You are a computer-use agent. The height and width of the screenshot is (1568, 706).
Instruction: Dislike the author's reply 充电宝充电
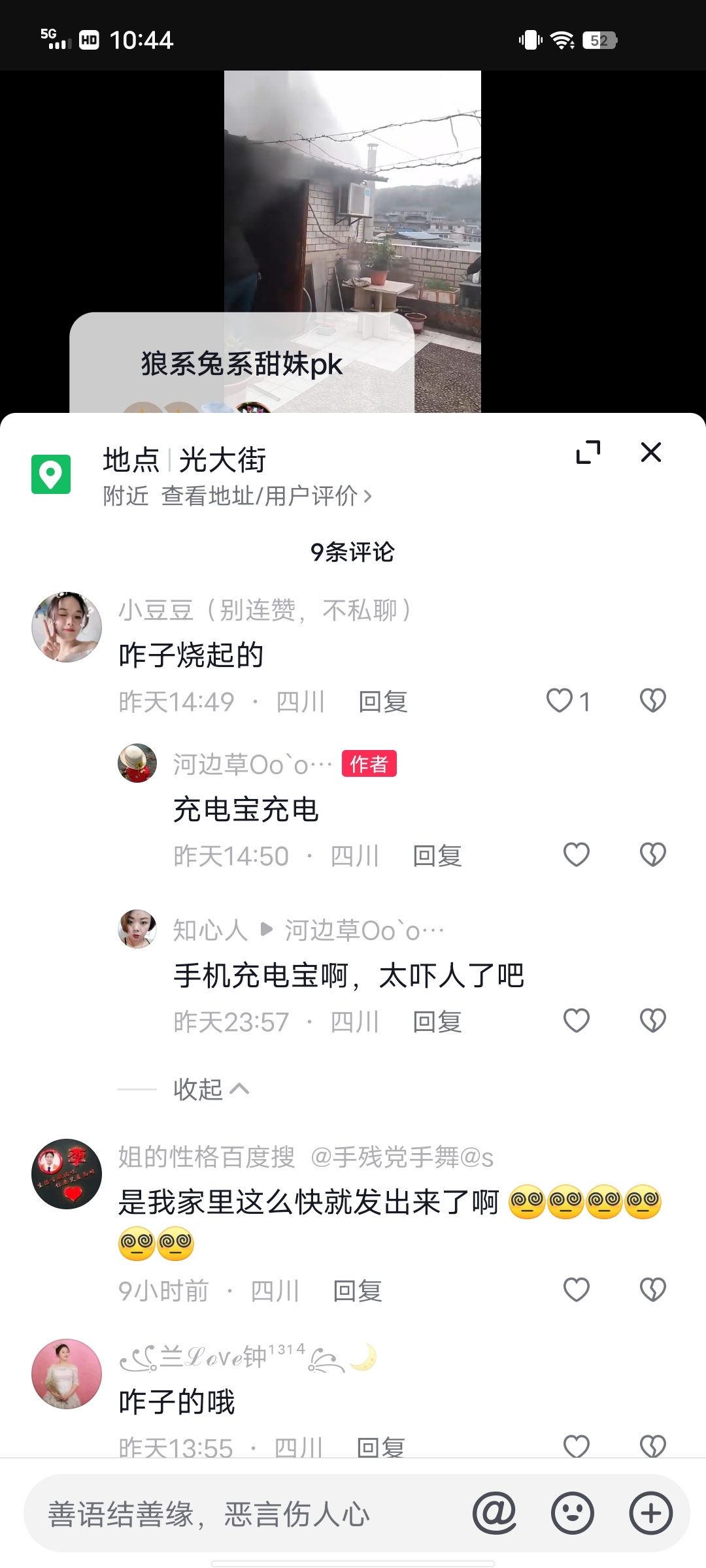tap(652, 855)
